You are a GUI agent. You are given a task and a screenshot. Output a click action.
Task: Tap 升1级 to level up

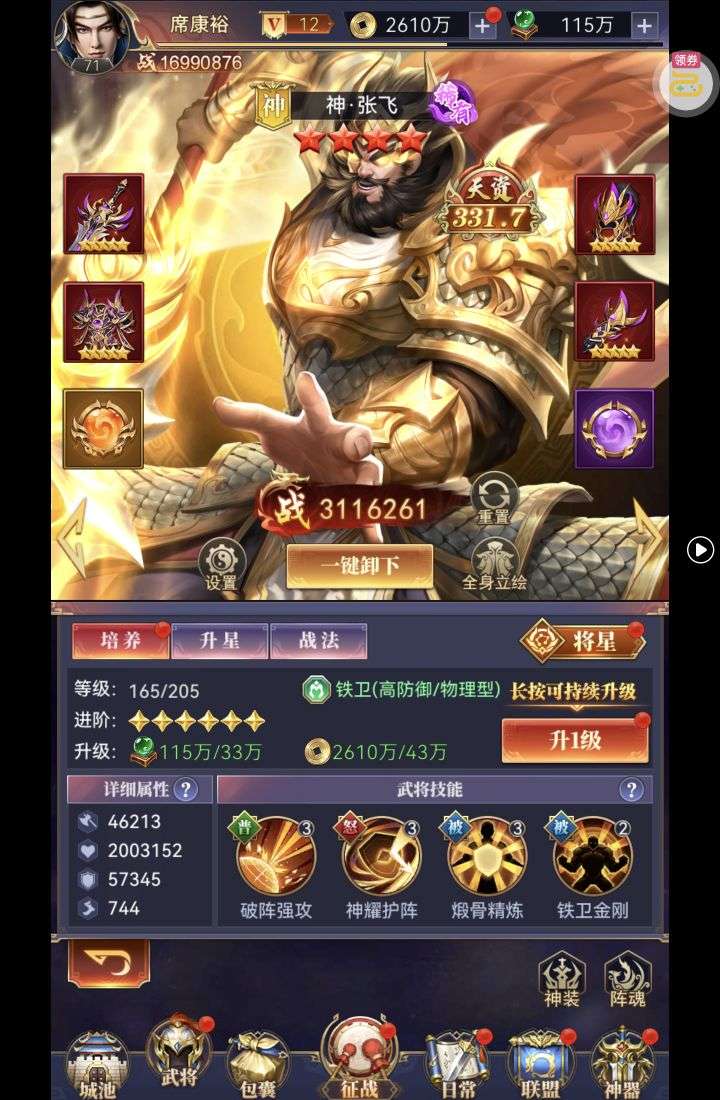575,741
